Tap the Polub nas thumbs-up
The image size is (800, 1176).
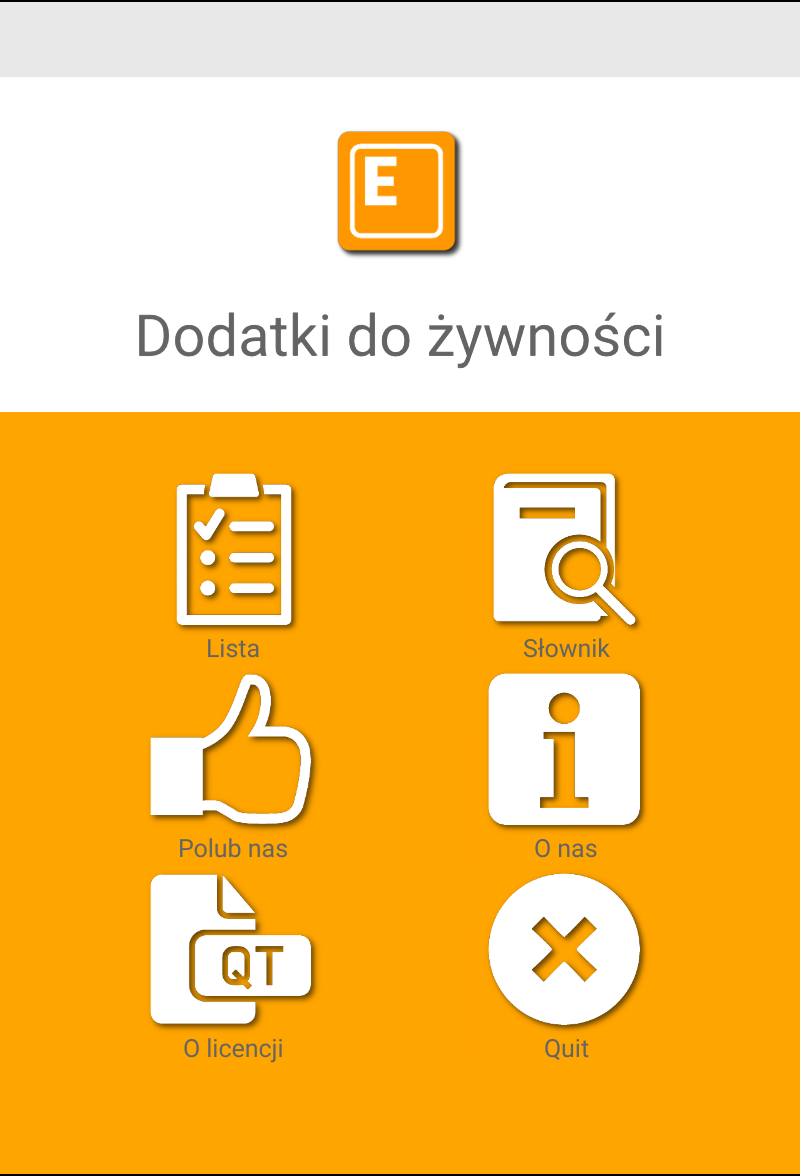pyautogui.click(x=232, y=750)
